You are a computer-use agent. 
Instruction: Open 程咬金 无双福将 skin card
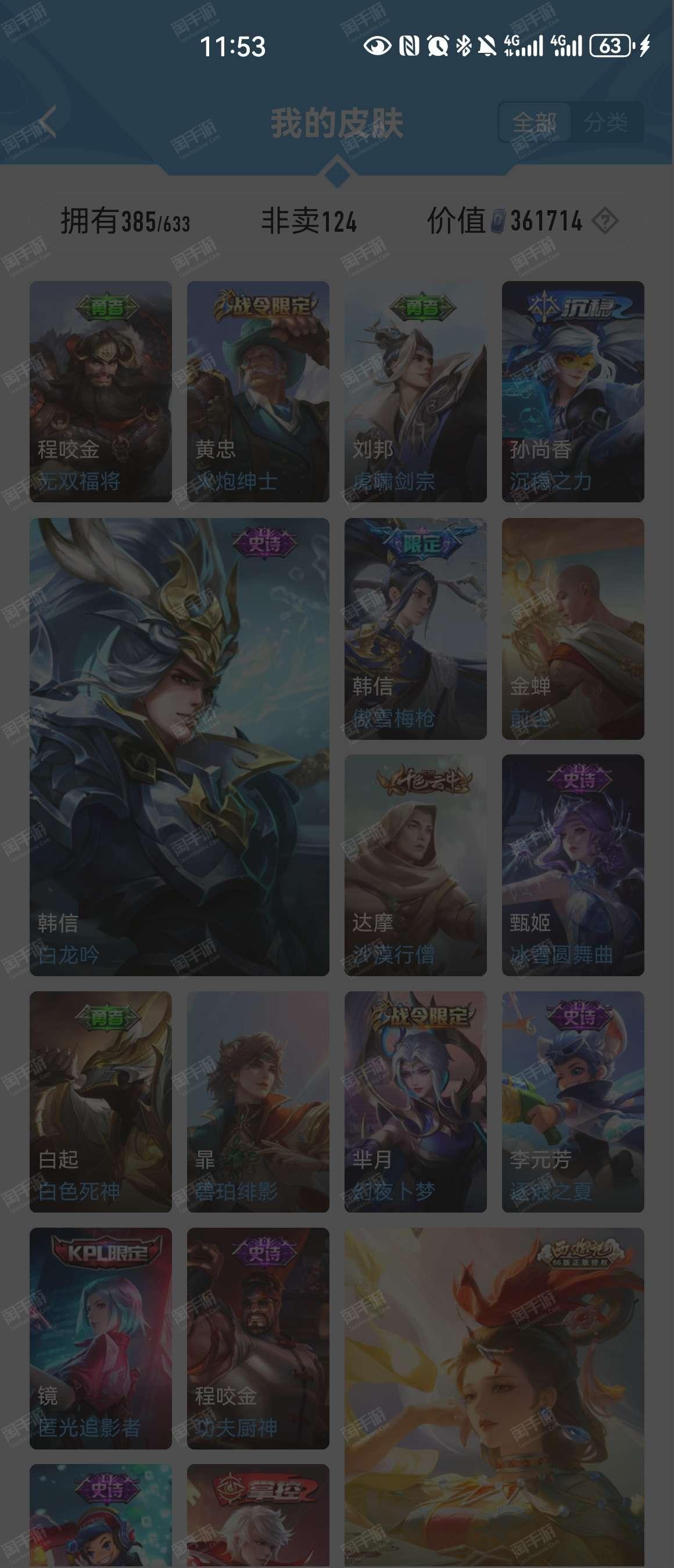click(101, 391)
